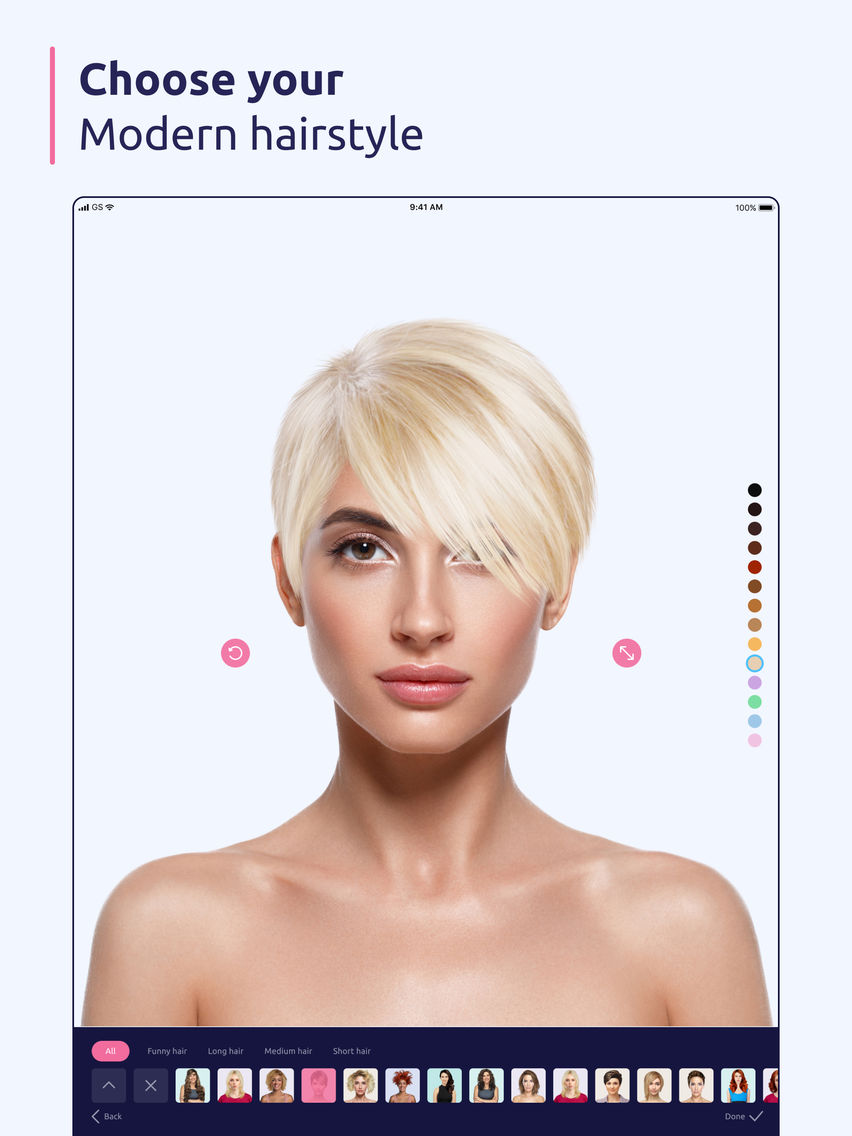This screenshot has width=852, height=1136.
Task: Collapse the hairstyle panel with the up chevron
Action: tap(109, 1085)
